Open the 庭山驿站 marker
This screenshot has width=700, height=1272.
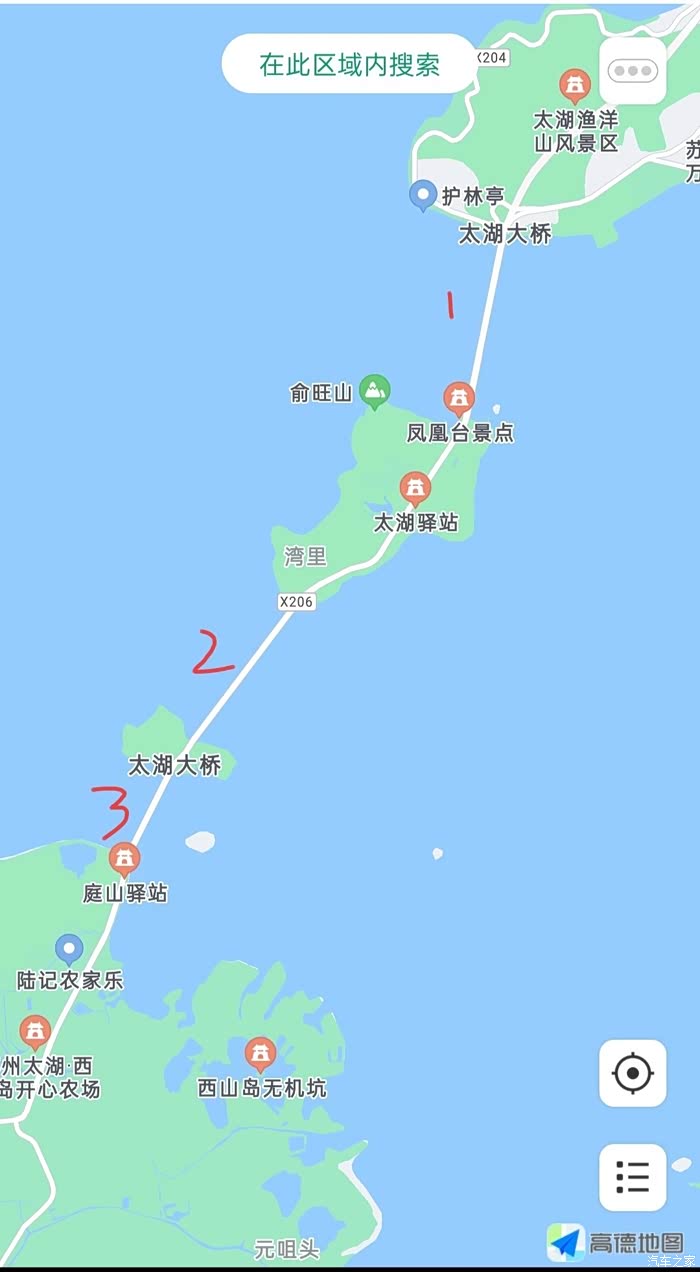point(124,859)
